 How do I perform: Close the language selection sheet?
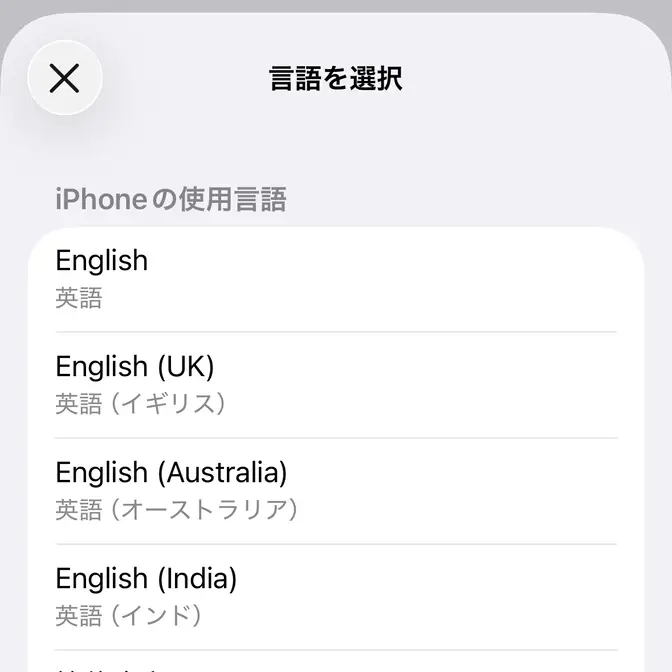[x=64, y=78]
